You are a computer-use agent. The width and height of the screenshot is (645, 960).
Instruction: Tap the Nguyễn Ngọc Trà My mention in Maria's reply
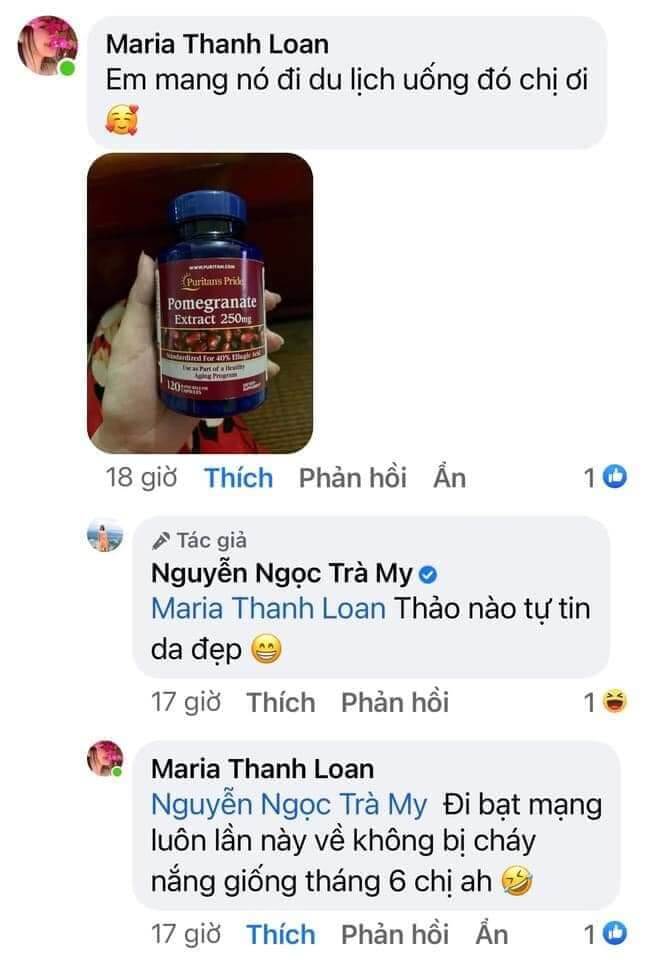tap(289, 805)
